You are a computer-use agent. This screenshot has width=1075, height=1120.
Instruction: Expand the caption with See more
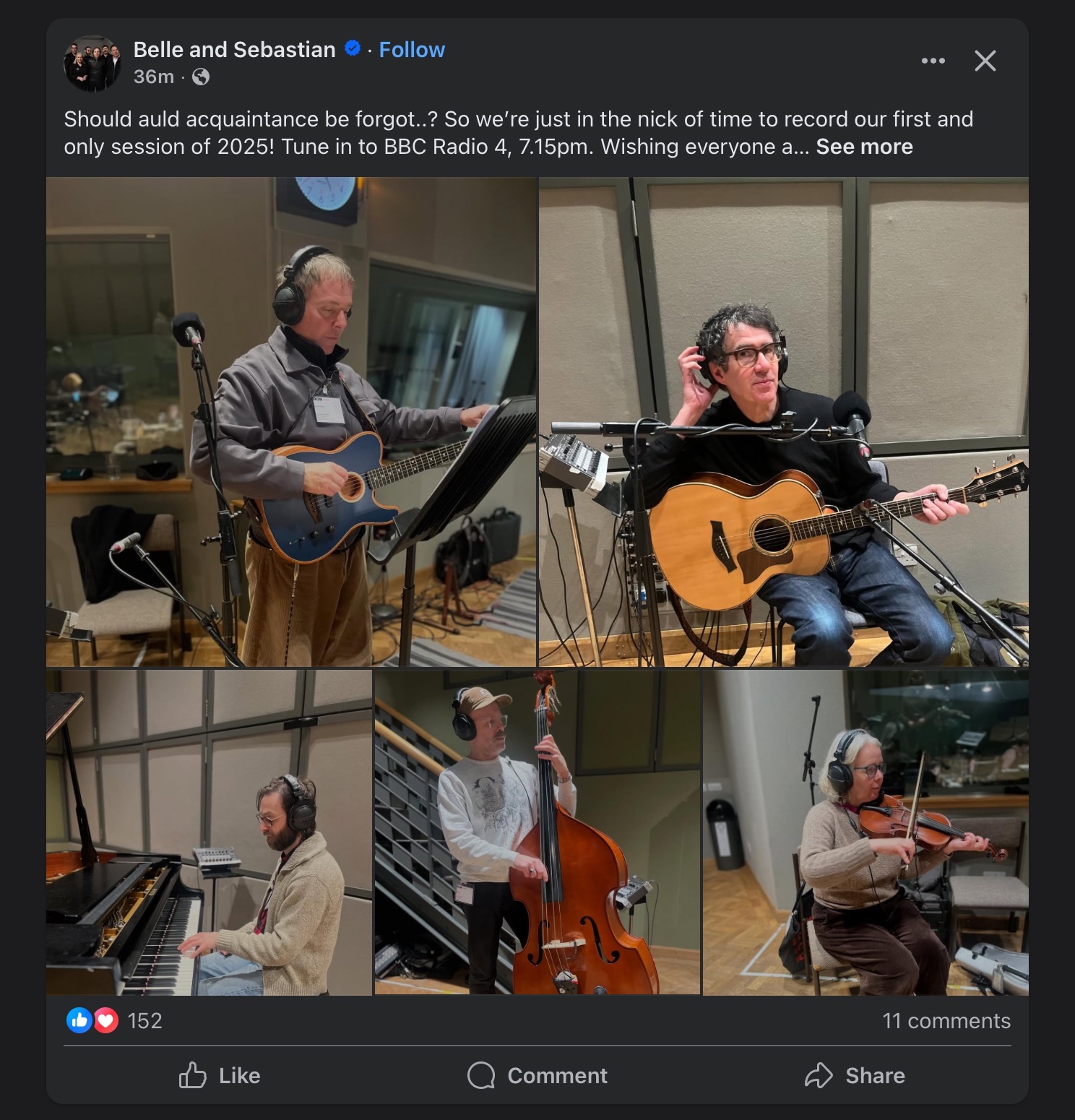click(864, 147)
